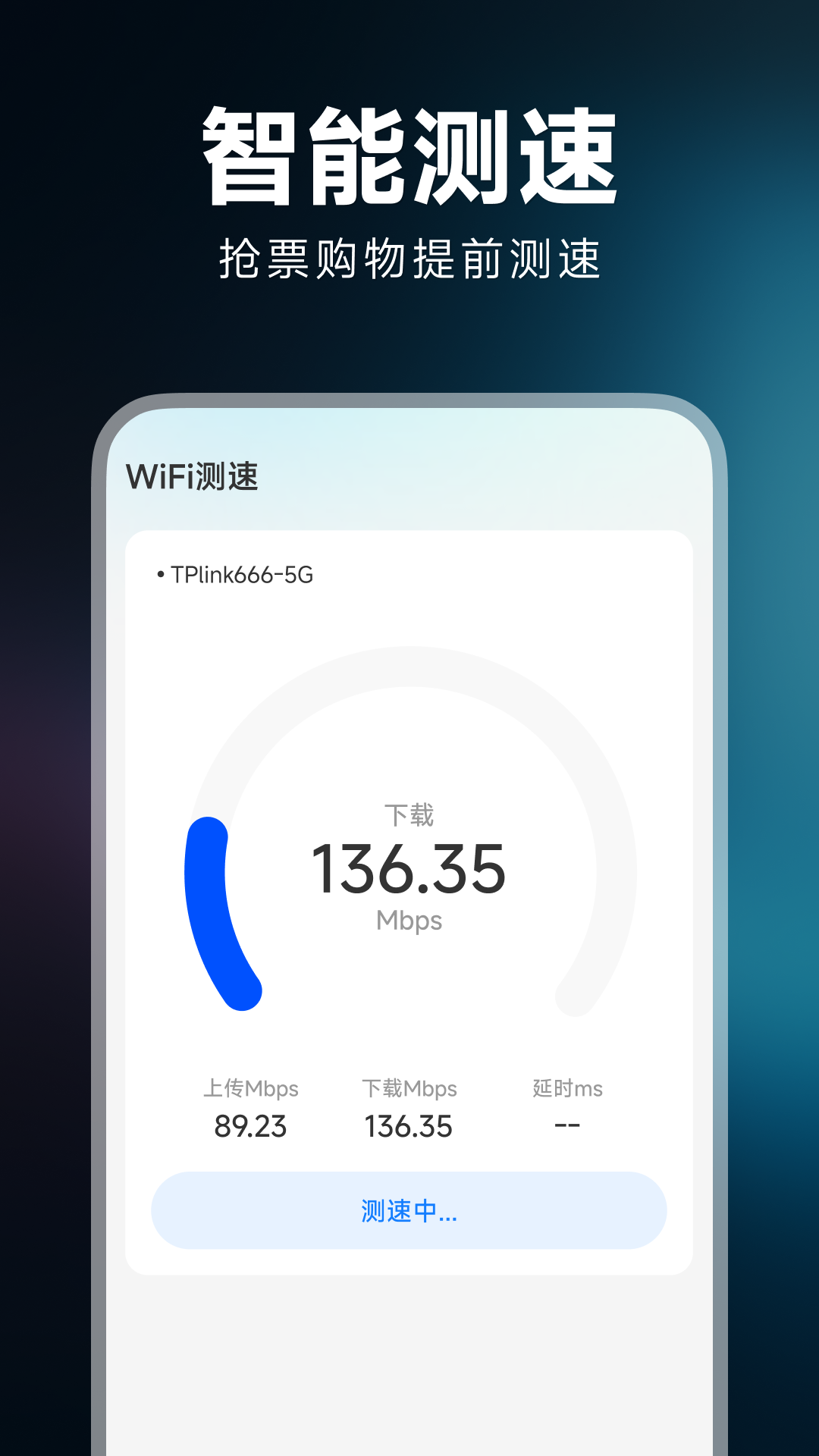Tap the Mbps unit label under 136.35

(x=409, y=921)
